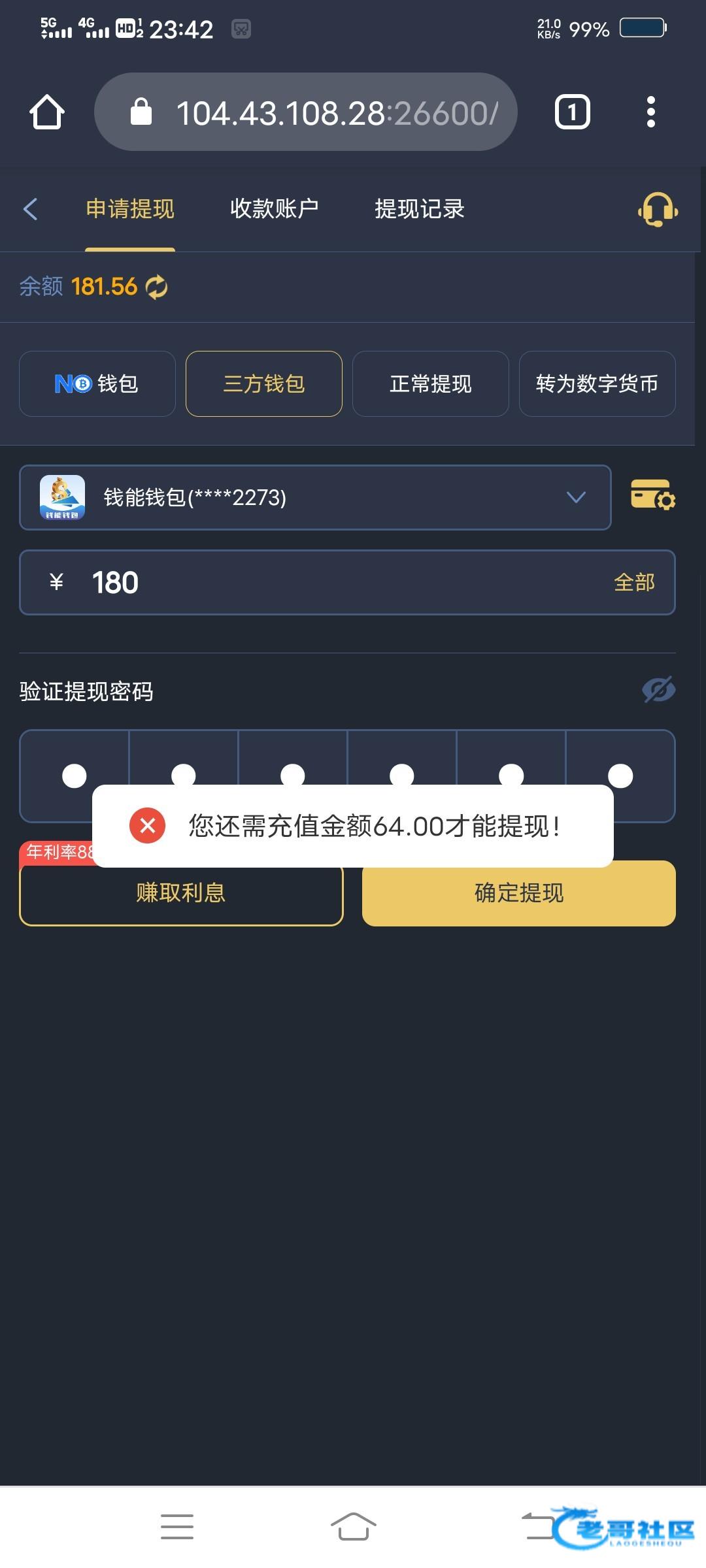
Task: Choose 转为数字货币 option
Action: pyautogui.click(x=597, y=384)
